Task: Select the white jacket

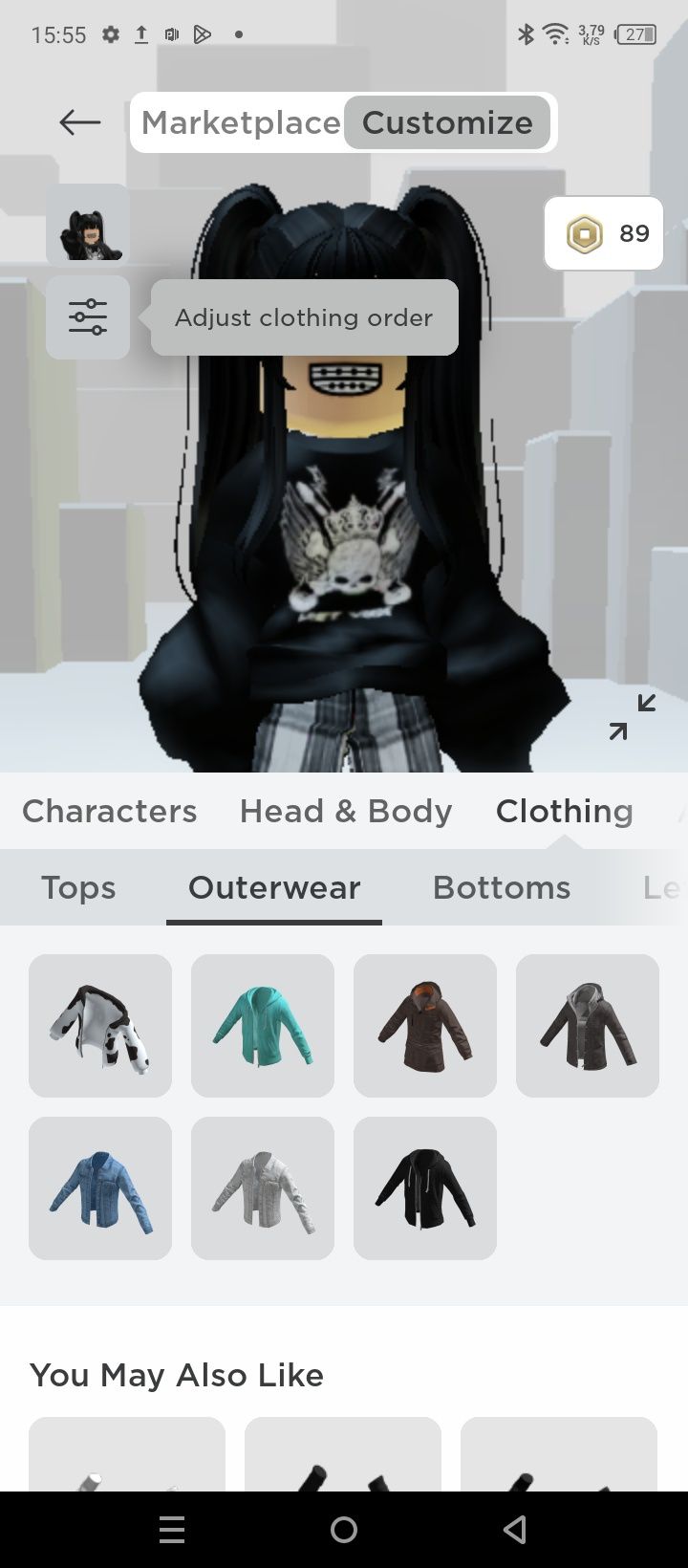Action: (x=263, y=1188)
